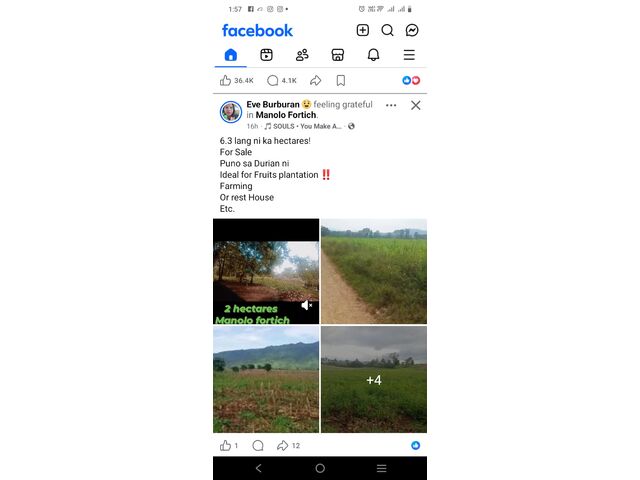This screenshot has height=480, width=640.
Task: Switch to the Friends tab
Action: tap(302, 55)
